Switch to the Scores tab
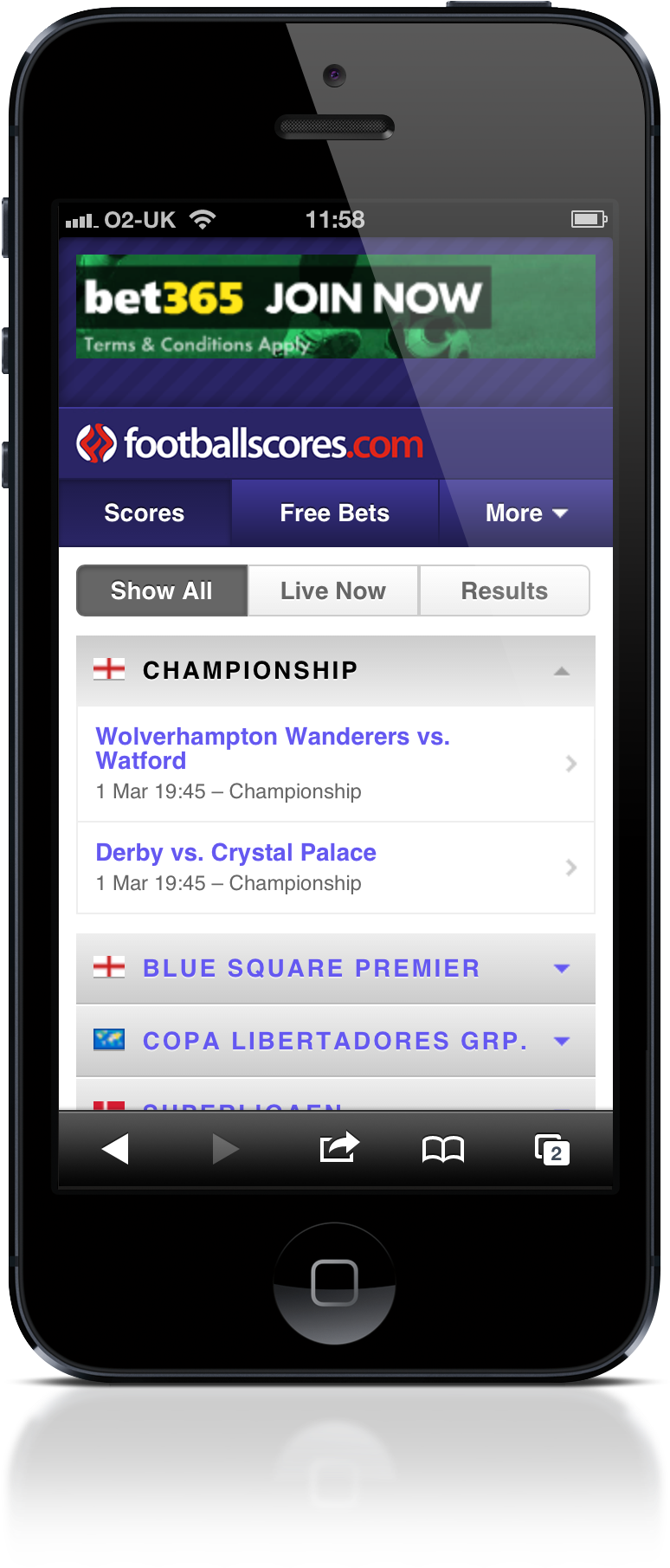This screenshot has width=670, height=1568. [x=145, y=513]
